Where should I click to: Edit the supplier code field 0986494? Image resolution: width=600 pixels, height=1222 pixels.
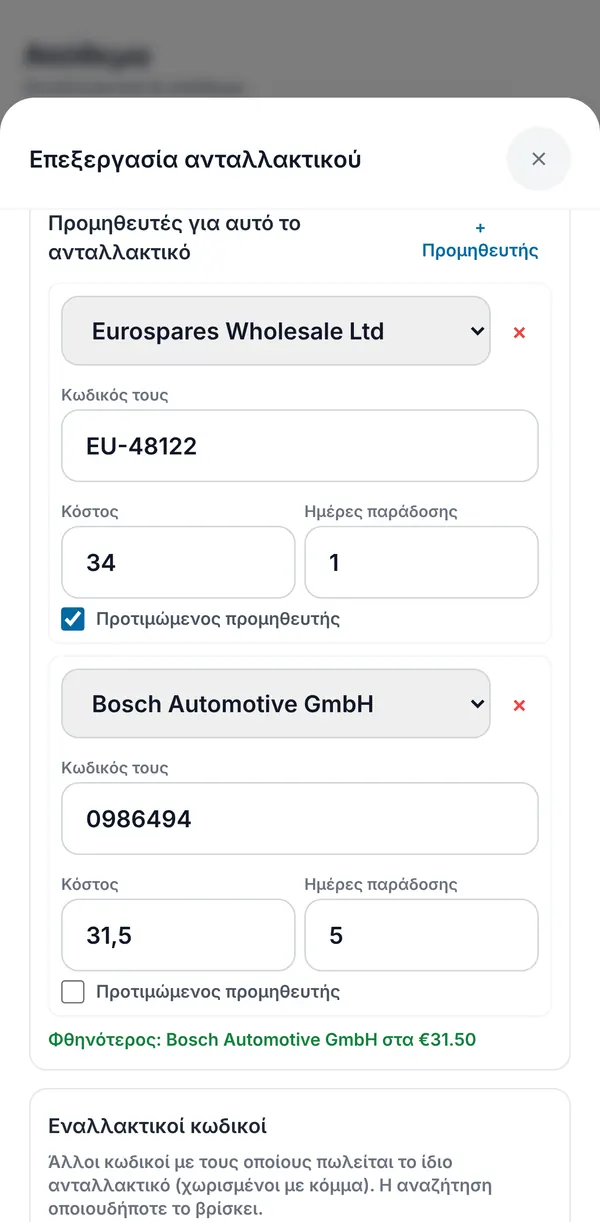300,819
